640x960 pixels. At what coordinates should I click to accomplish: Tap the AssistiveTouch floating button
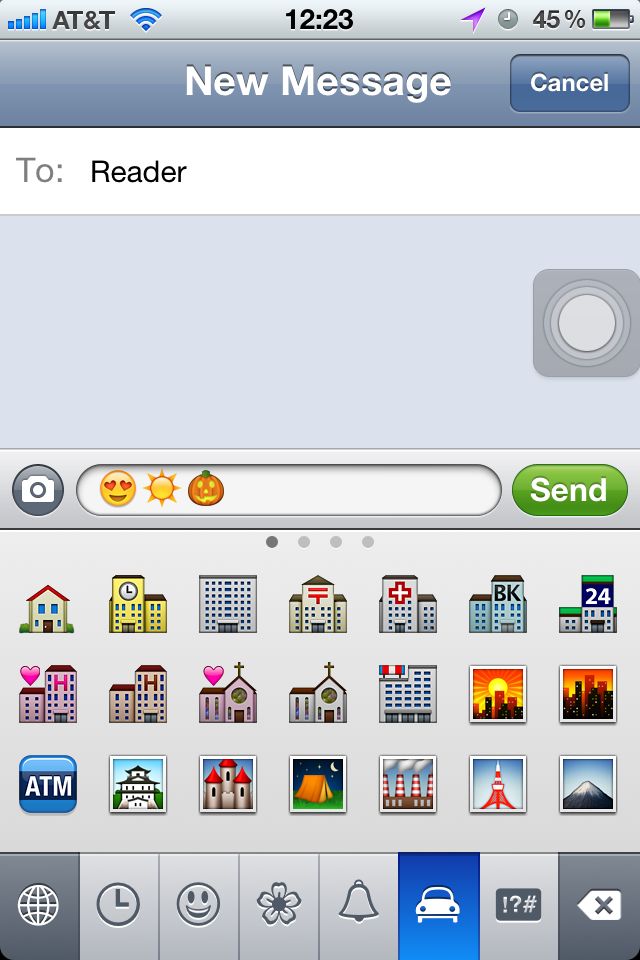tap(586, 323)
